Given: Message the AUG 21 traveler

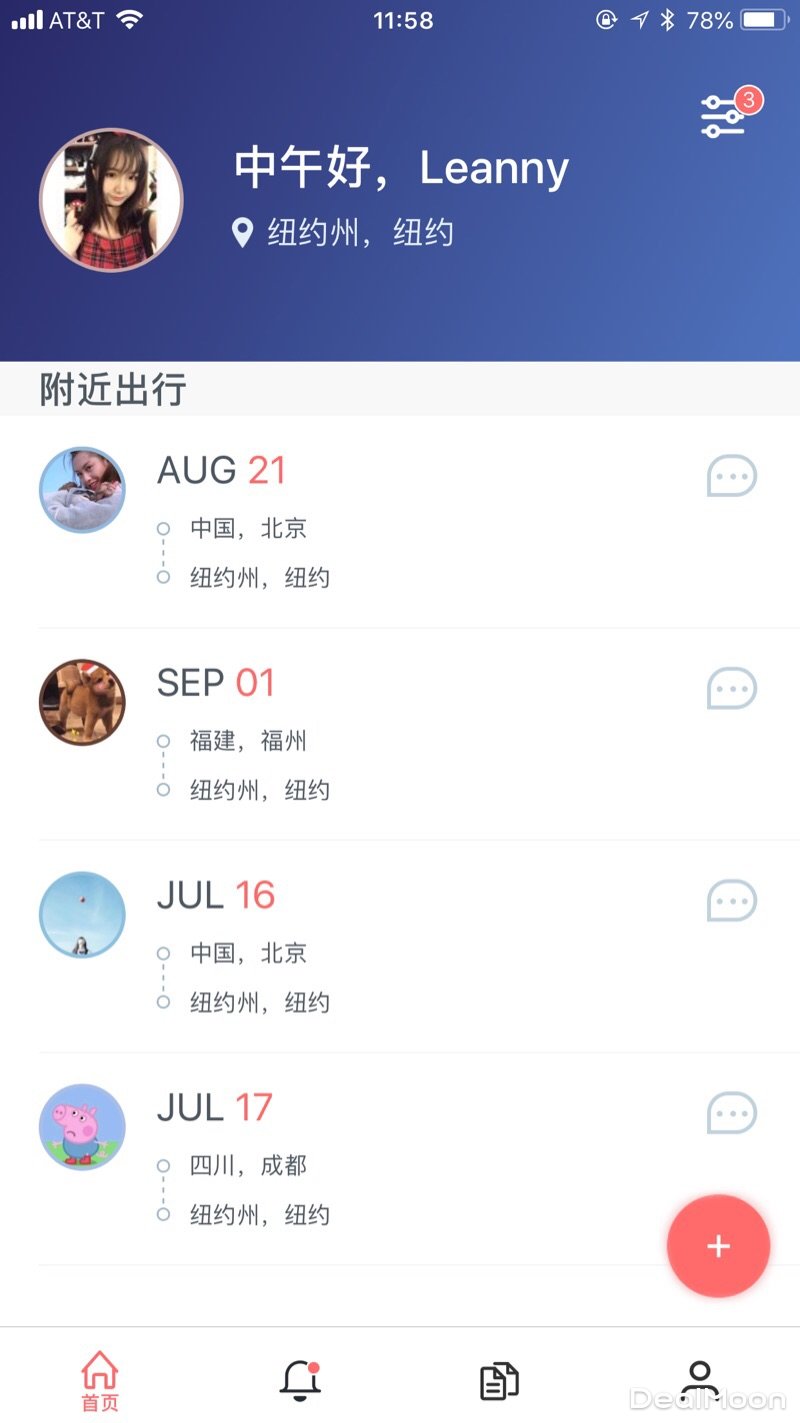Looking at the screenshot, I should 732,476.
